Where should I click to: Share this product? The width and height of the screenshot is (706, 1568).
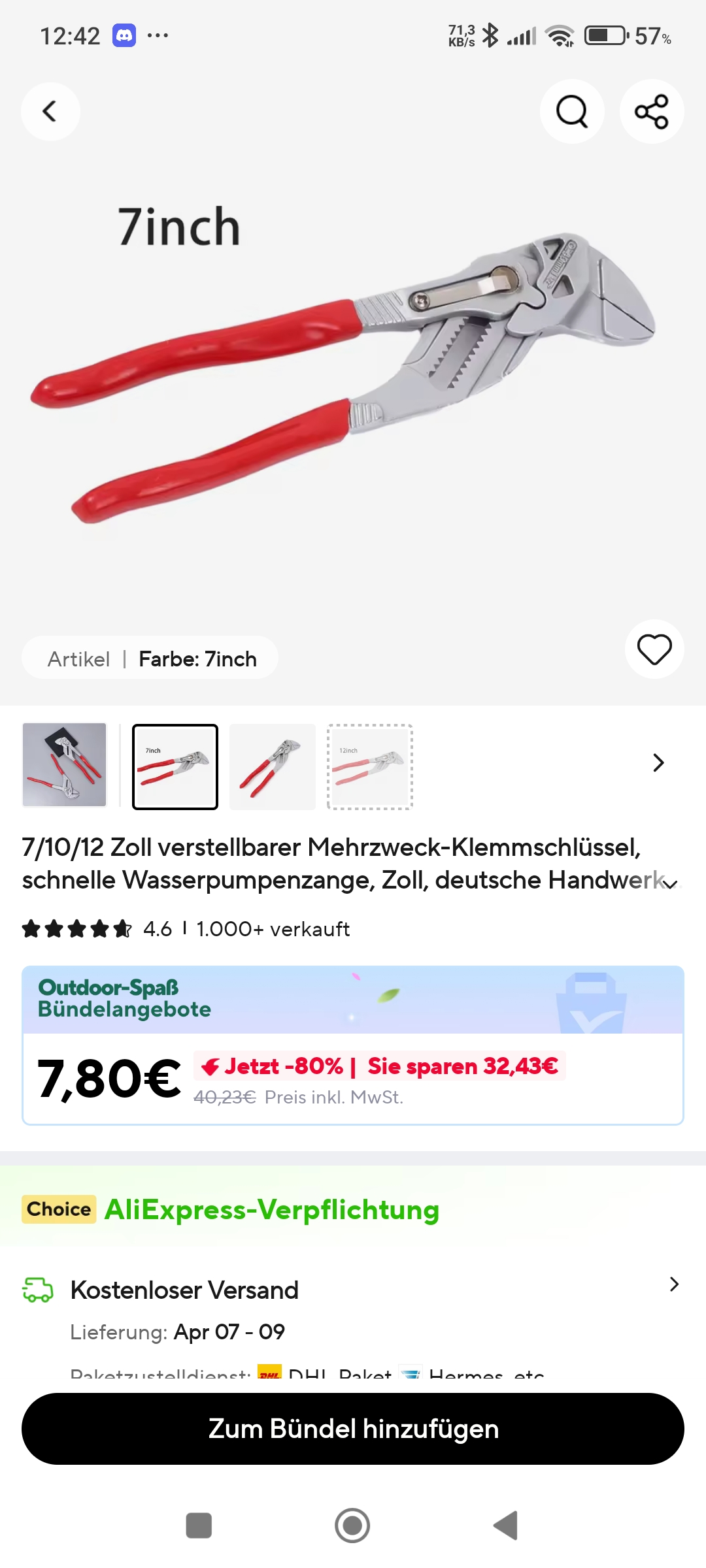pos(652,112)
